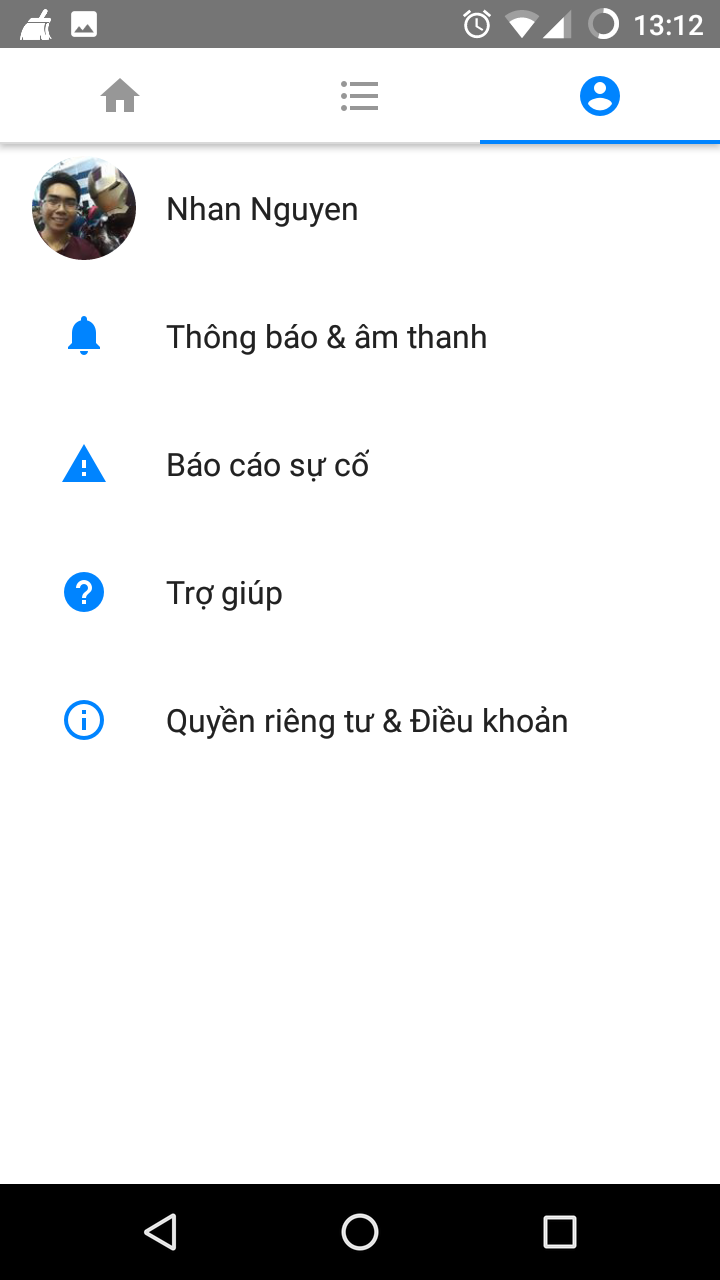Screen dimensions: 720x1280
Task: Open Quyền riêng tư & Điều khoản
Action: (x=366, y=721)
